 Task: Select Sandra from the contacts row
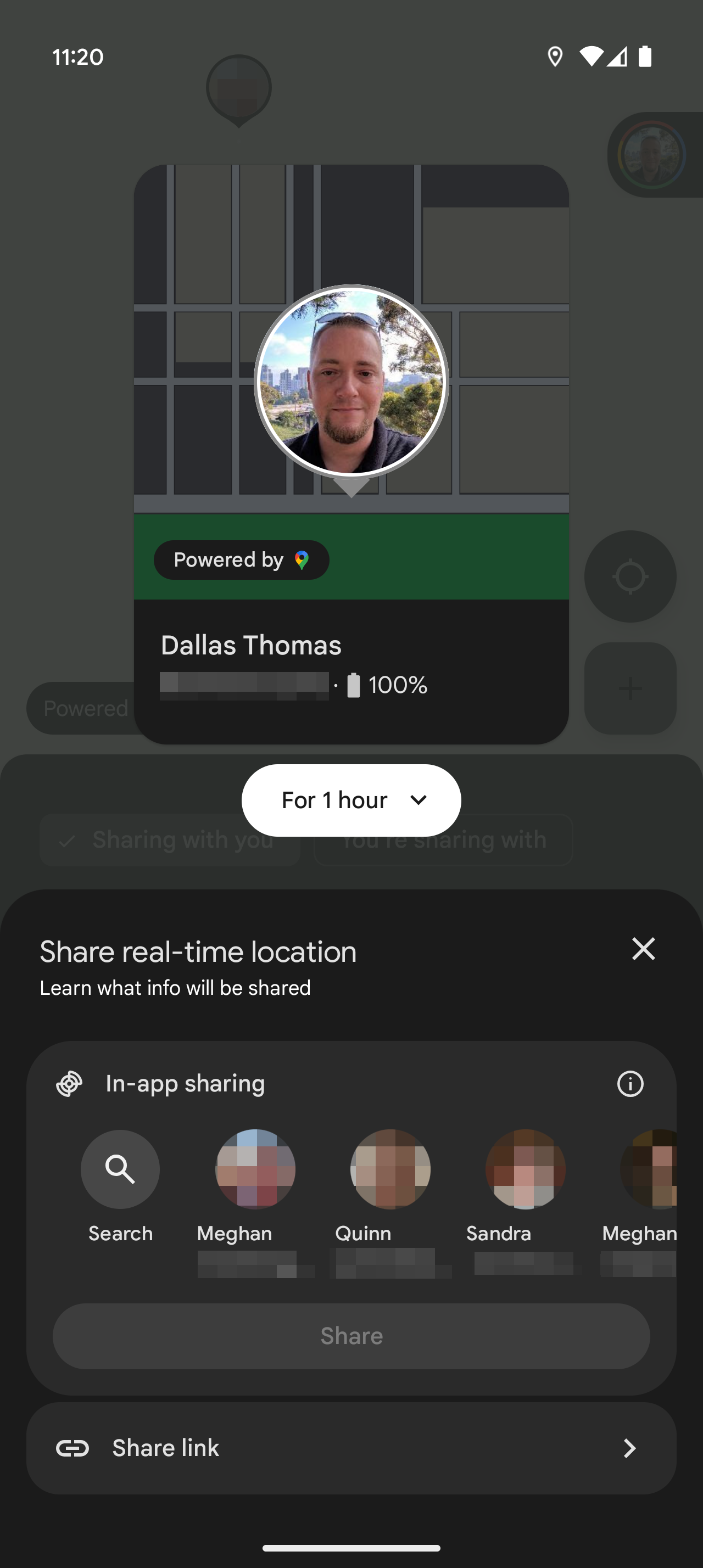pyautogui.click(x=525, y=1169)
